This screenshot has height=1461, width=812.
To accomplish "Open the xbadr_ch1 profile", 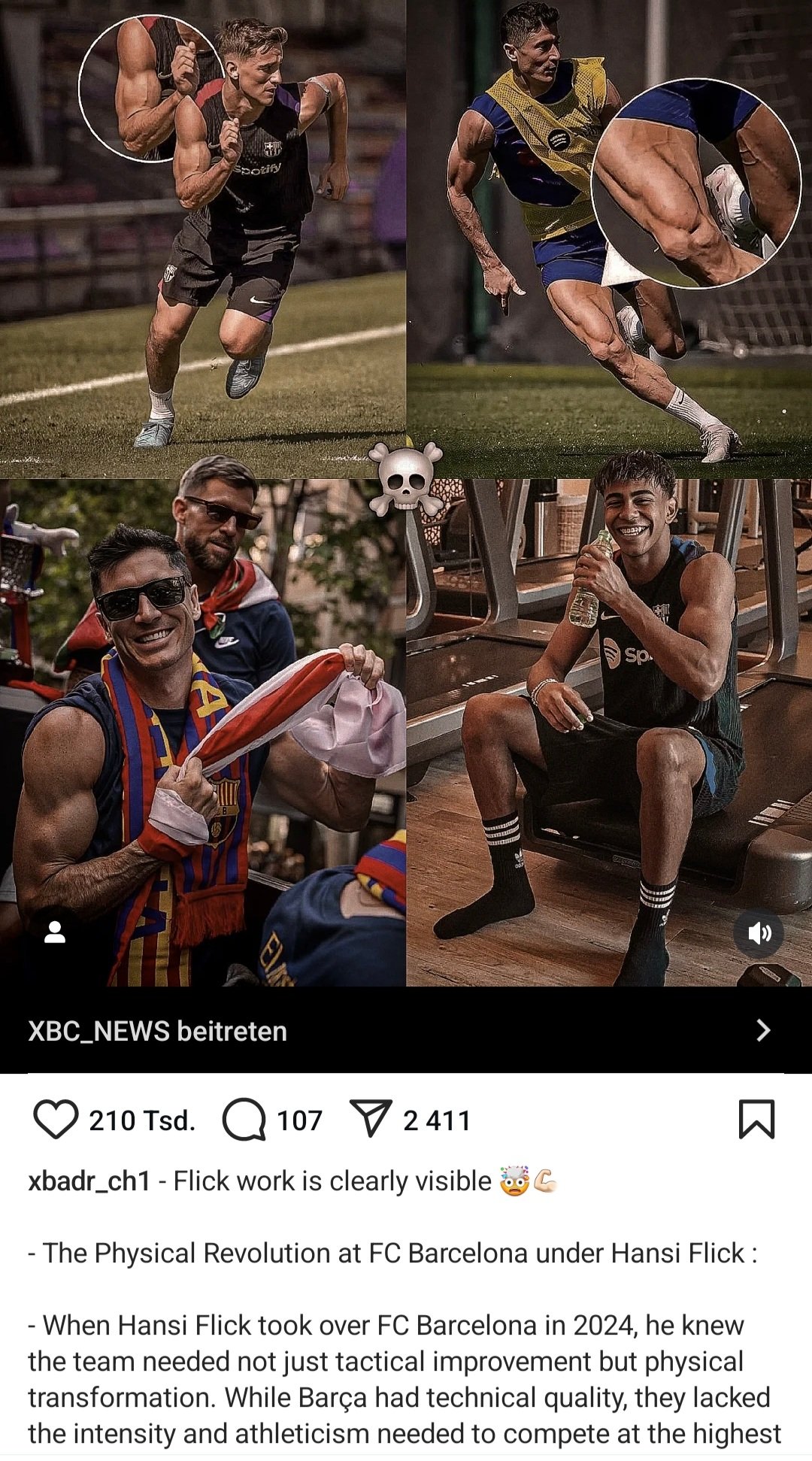I will [89, 1181].
